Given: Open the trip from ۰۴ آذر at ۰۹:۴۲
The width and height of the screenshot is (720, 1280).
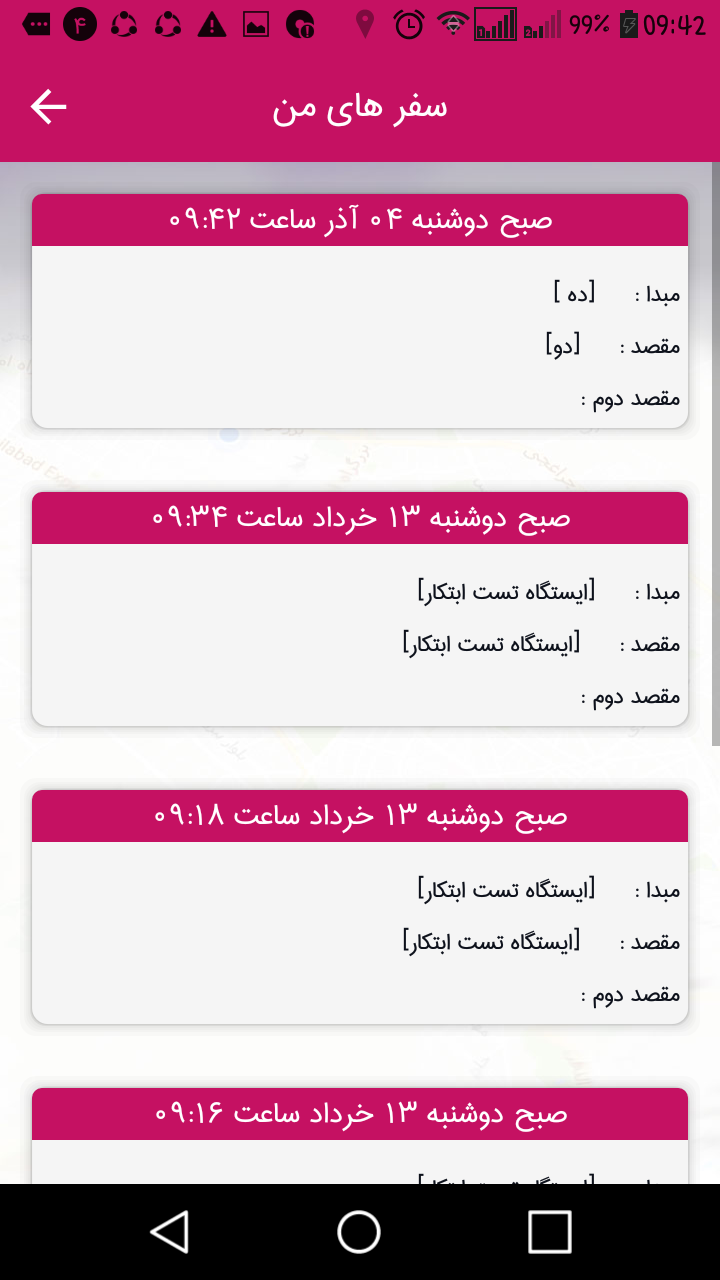Looking at the screenshot, I should click(360, 311).
